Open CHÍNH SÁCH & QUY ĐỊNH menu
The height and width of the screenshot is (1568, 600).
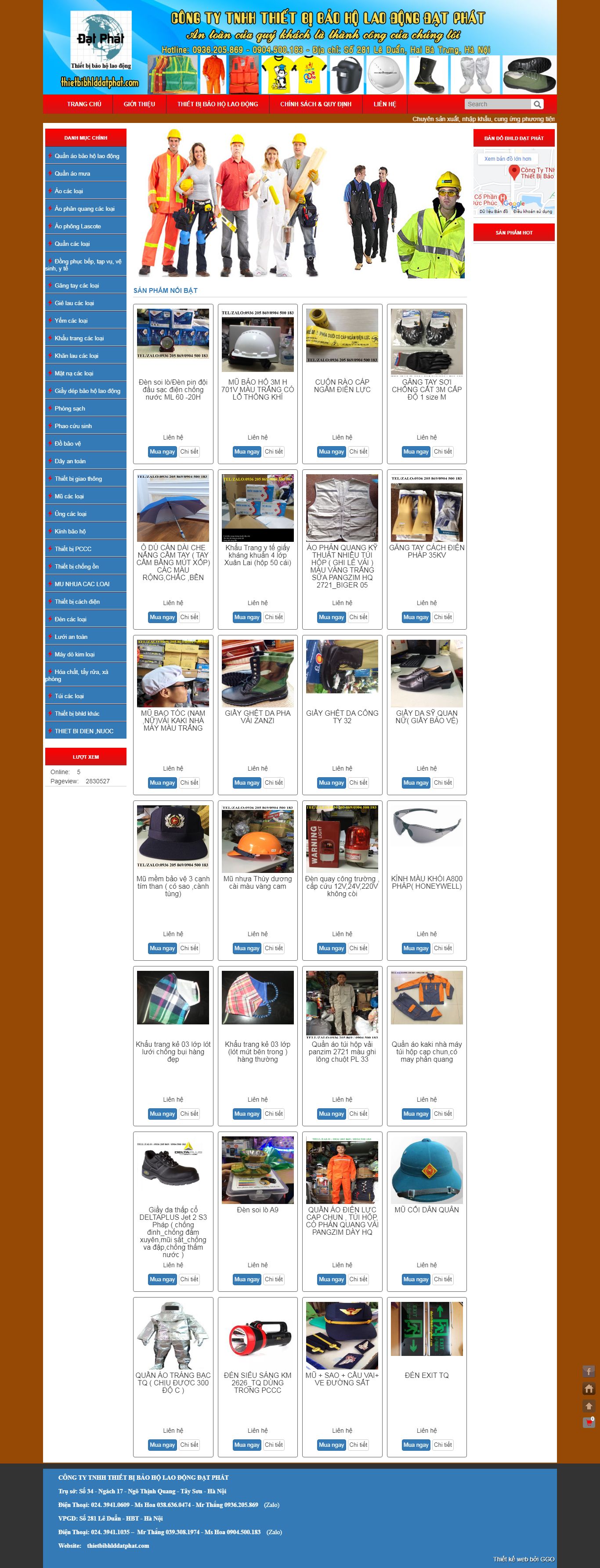315,104
